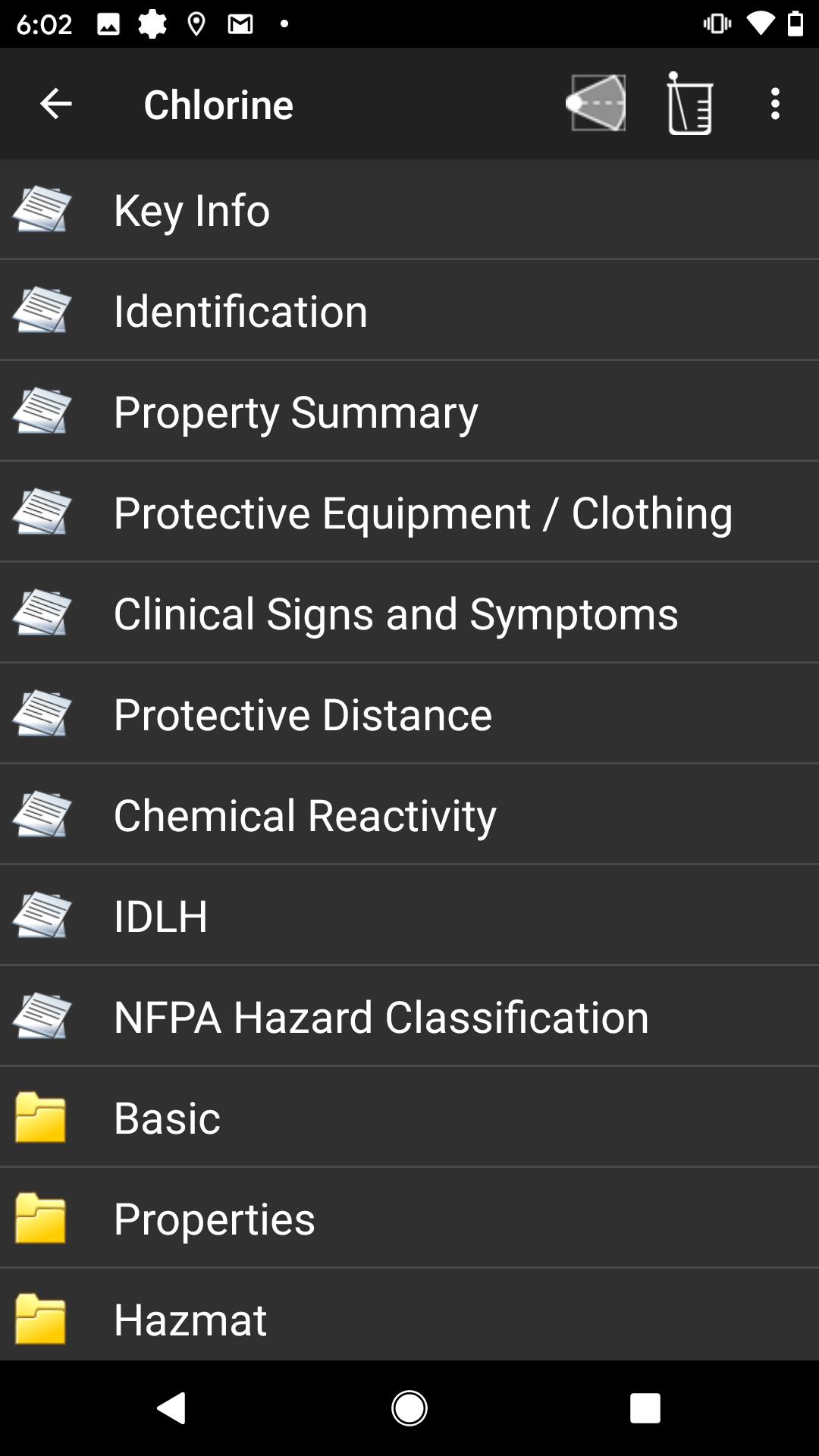Select Protective Equipment / Clothing
This screenshot has height=1456, width=819.
point(409,512)
